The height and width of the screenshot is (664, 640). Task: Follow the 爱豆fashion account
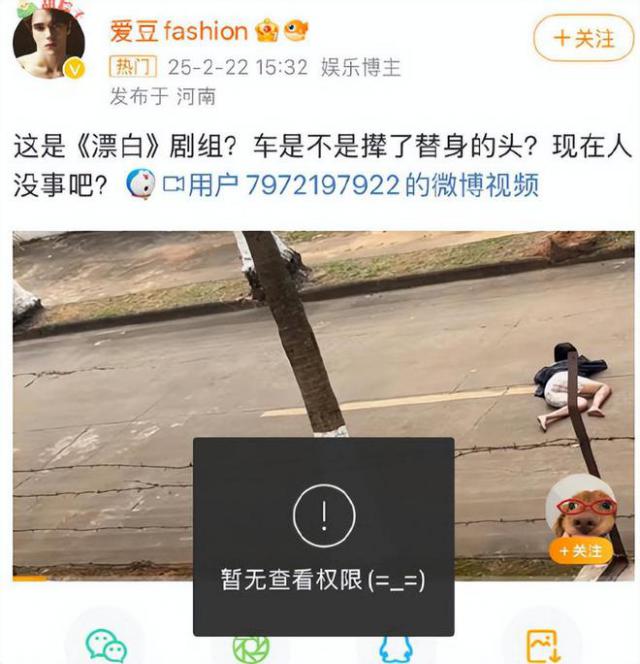tap(583, 40)
